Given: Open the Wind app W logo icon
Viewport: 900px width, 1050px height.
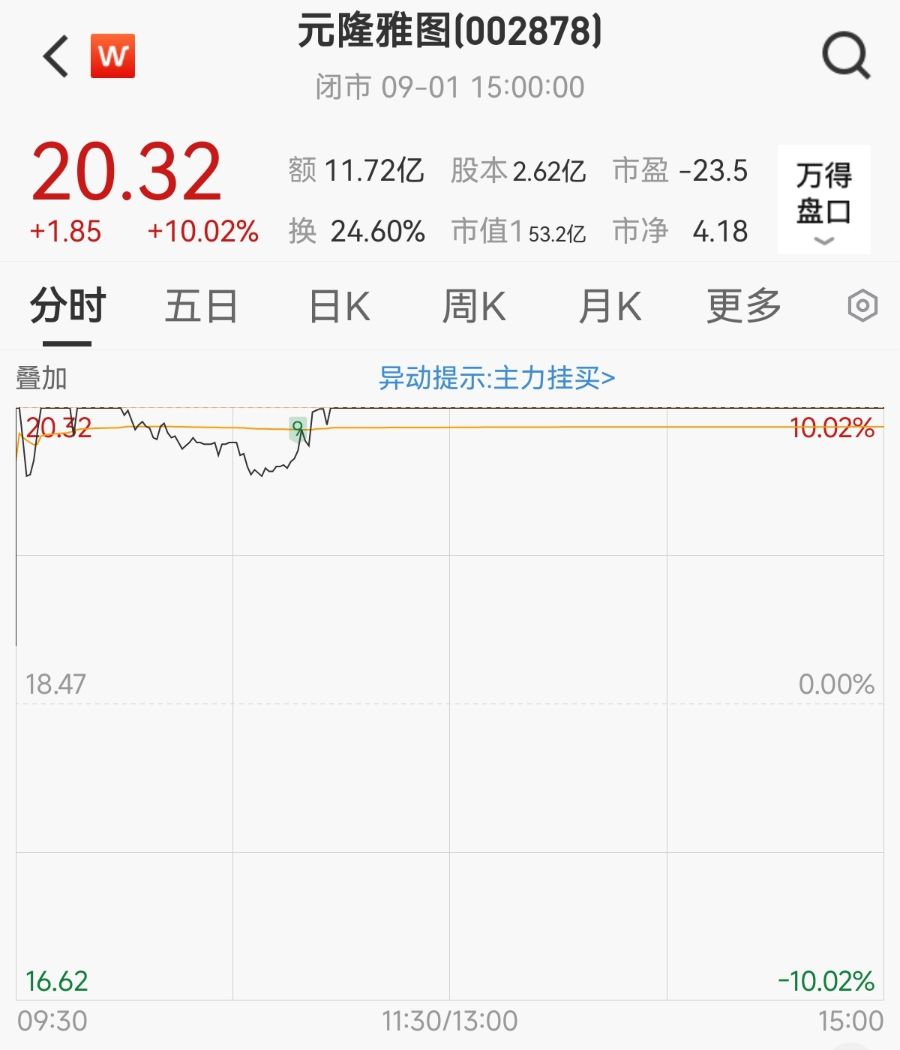Looking at the screenshot, I should (114, 55).
